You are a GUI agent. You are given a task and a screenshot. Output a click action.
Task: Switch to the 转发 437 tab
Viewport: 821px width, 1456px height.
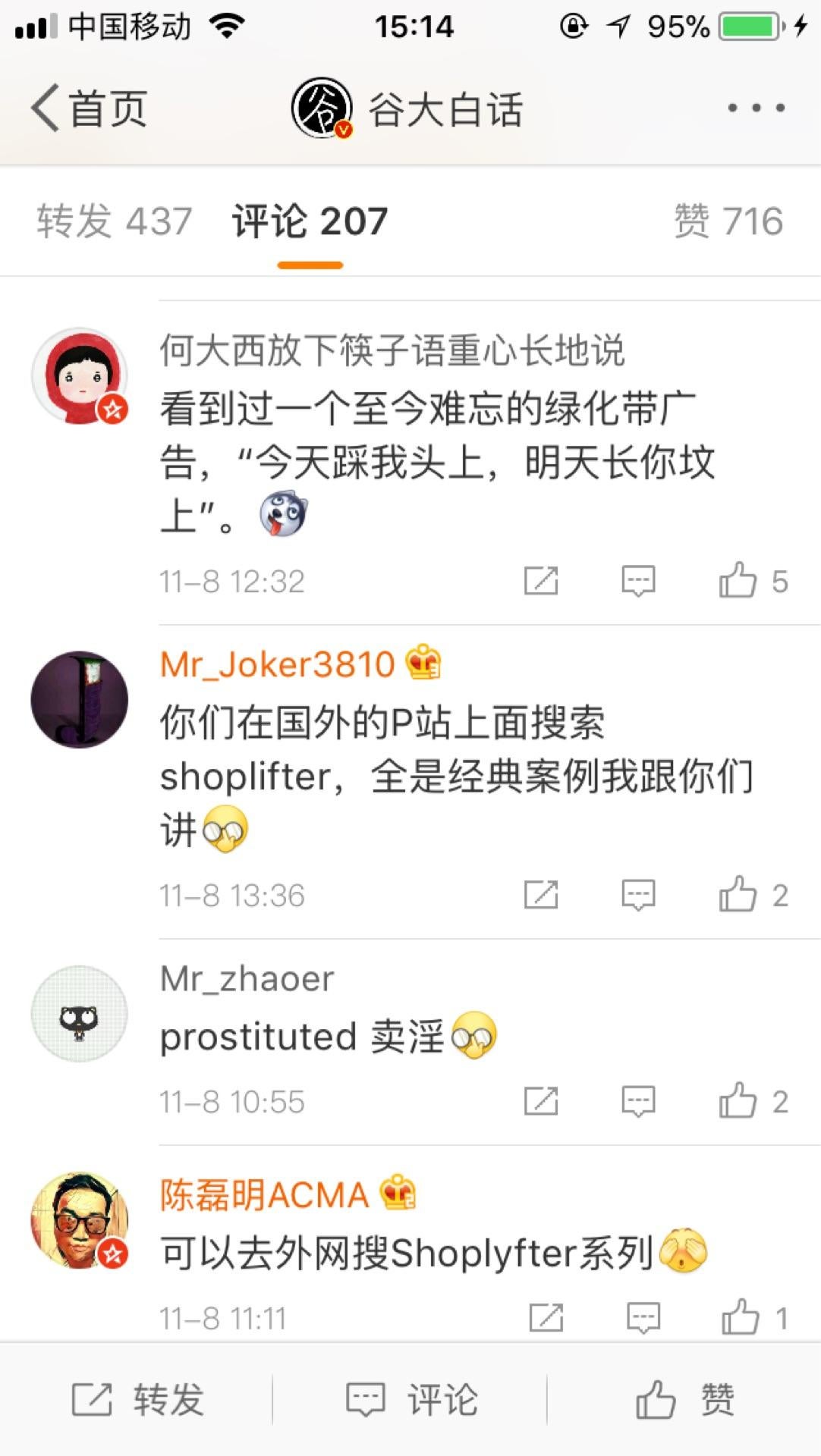(x=114, y=221)
